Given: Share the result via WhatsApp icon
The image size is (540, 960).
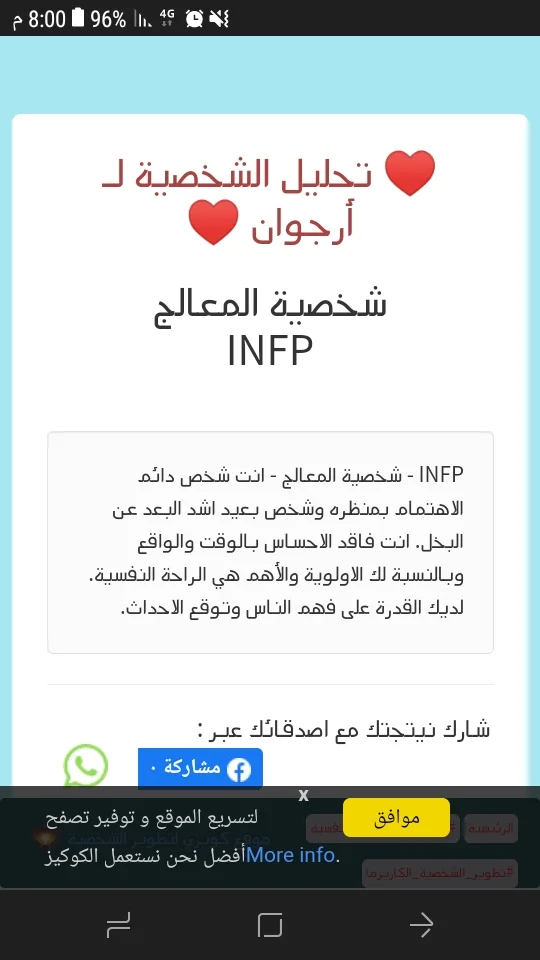Looking at the screenshot, I should click(86, 765).
